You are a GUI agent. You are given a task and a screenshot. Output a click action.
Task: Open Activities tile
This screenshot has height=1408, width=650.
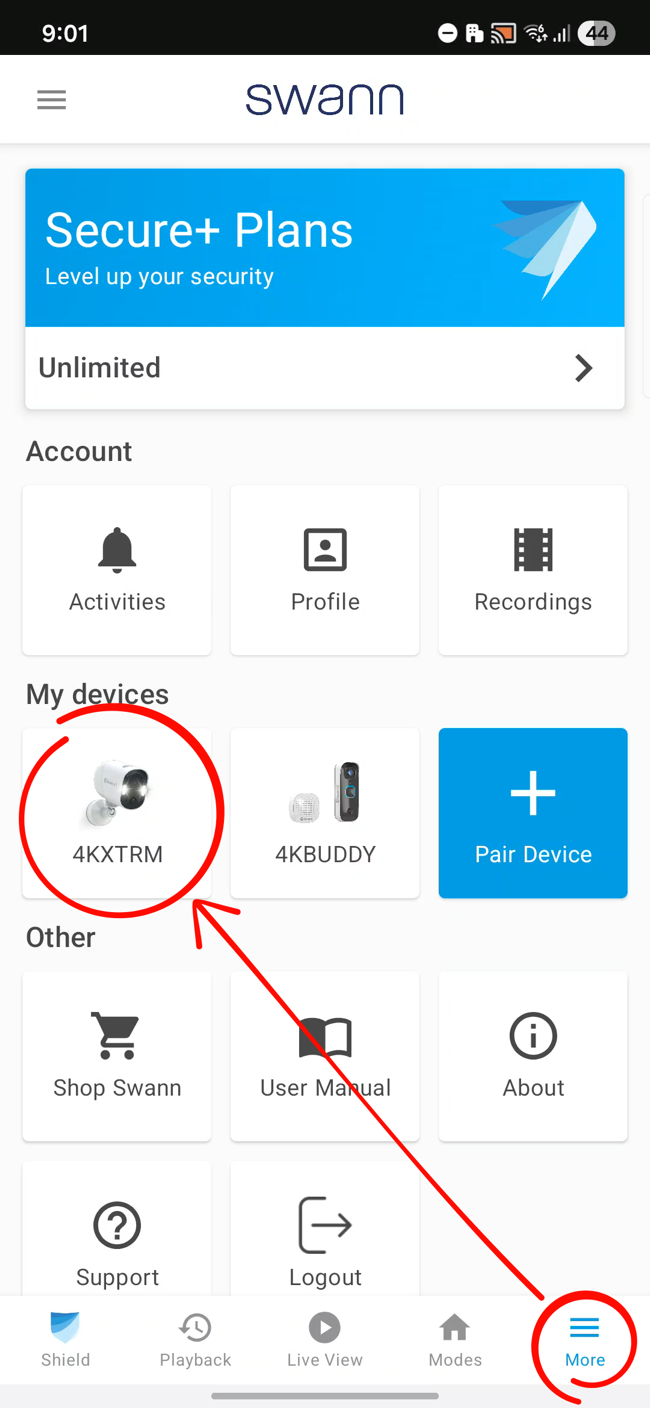(117, 570)
